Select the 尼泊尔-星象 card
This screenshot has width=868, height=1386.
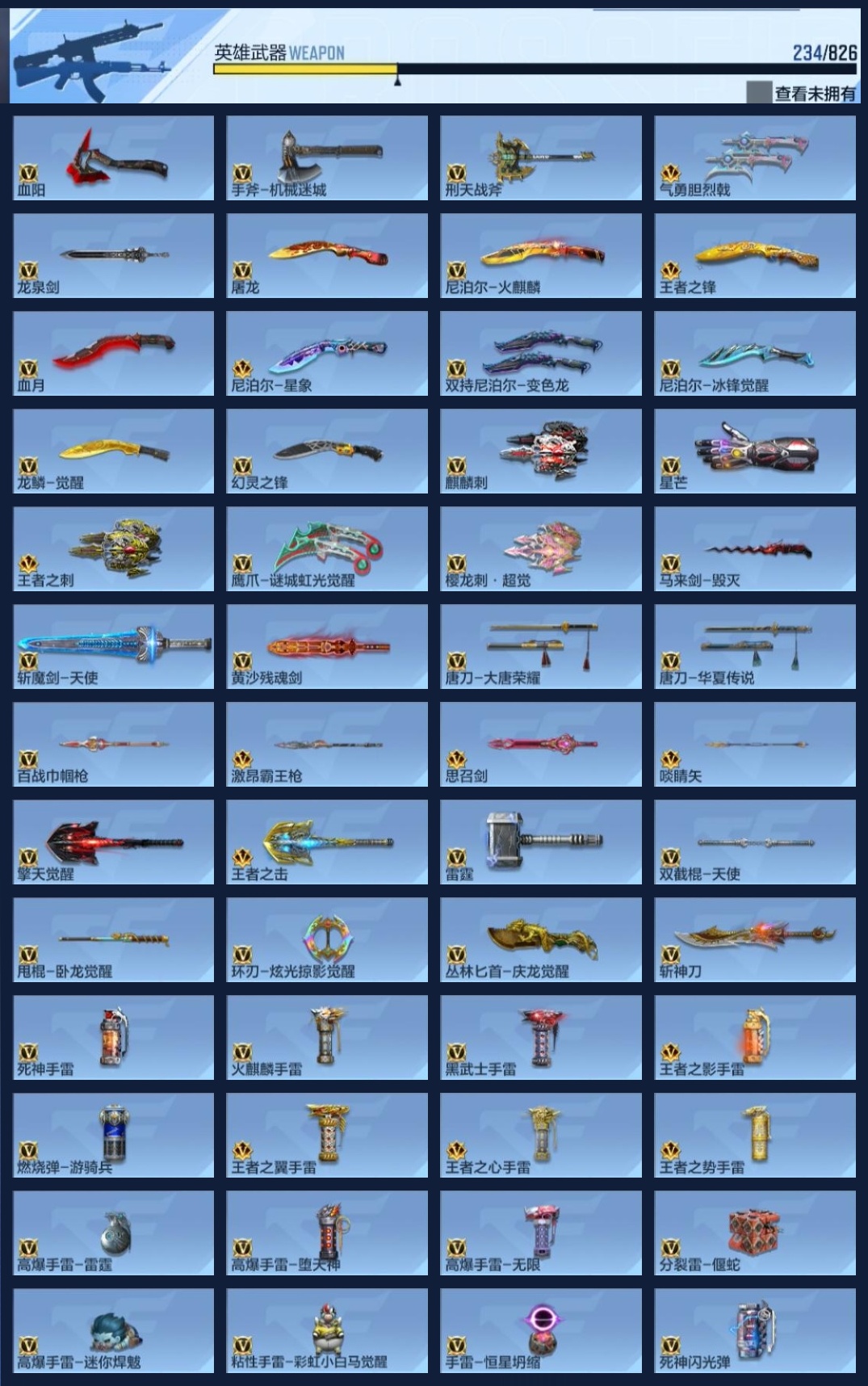[327, 353]
